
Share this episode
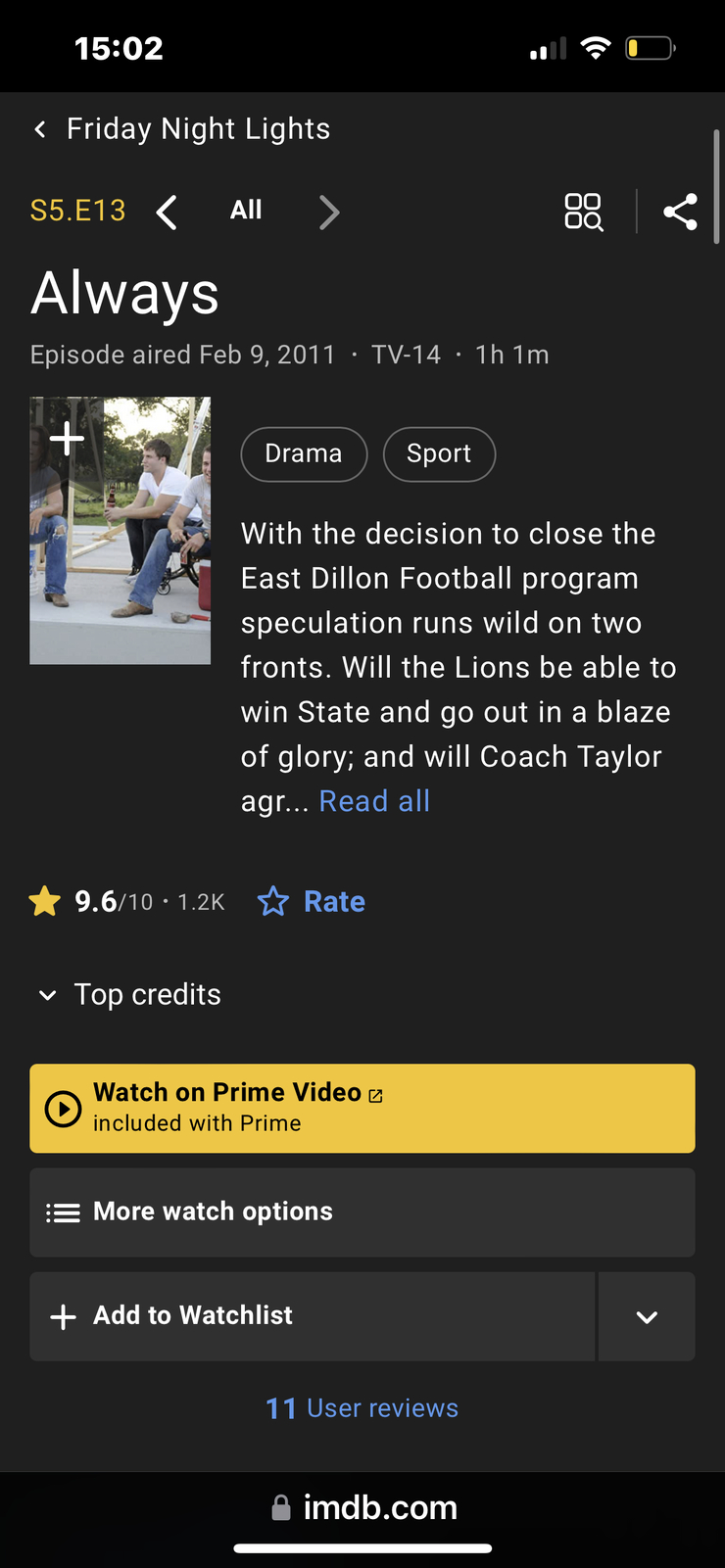pyautogui.click(x=680, y=212)
